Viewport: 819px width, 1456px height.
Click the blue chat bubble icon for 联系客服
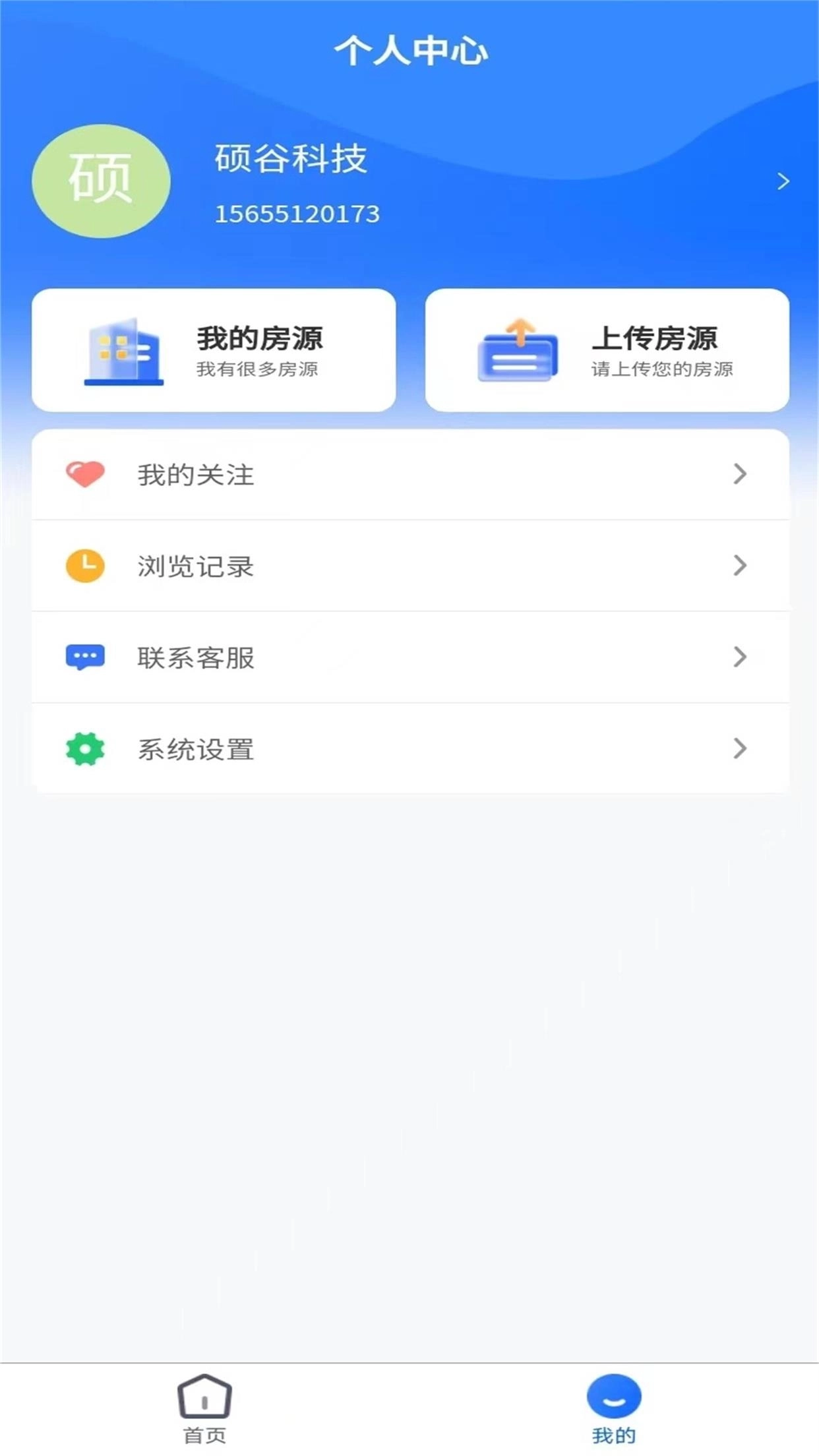point(84,657)
